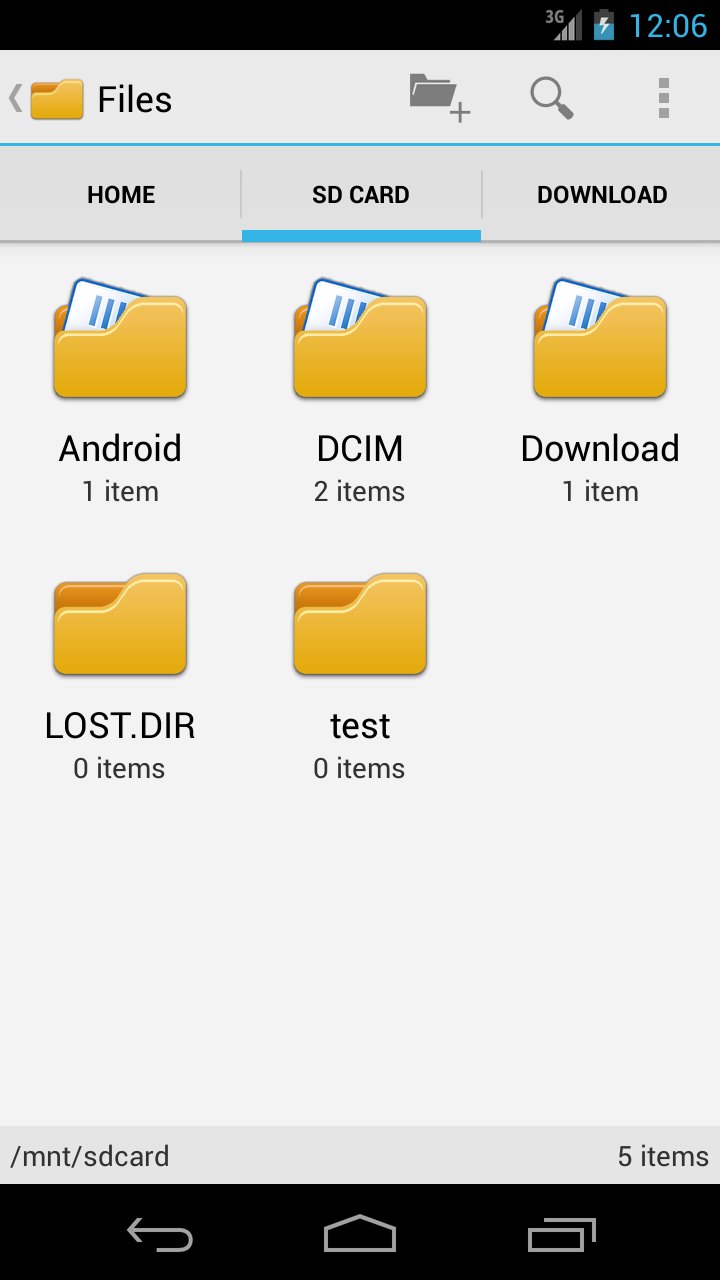Tap the system back button
Viewport: 720px width, 1280px height.
click(x=160, y=1234)
